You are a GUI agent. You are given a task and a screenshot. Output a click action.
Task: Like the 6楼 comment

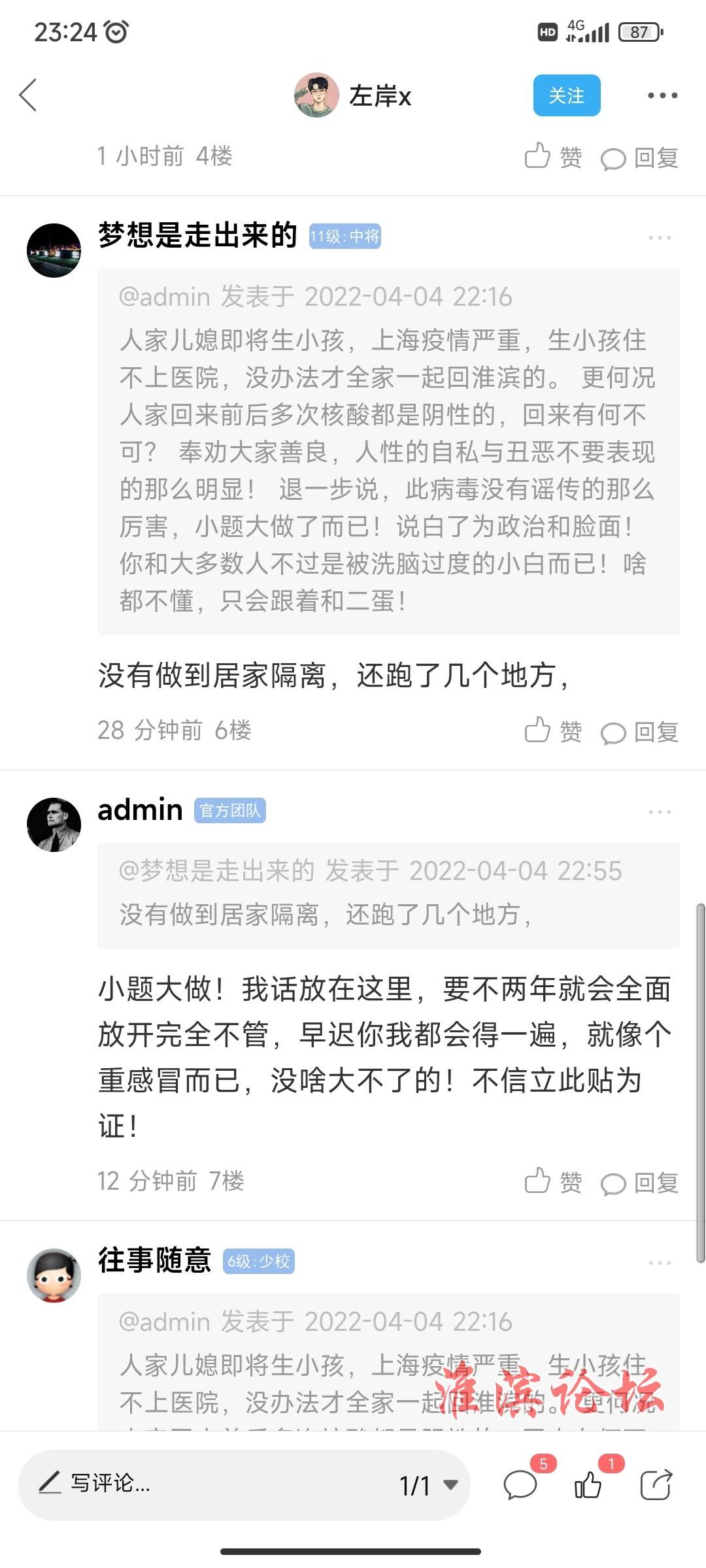pyautogui.click(x=553, y=731)
